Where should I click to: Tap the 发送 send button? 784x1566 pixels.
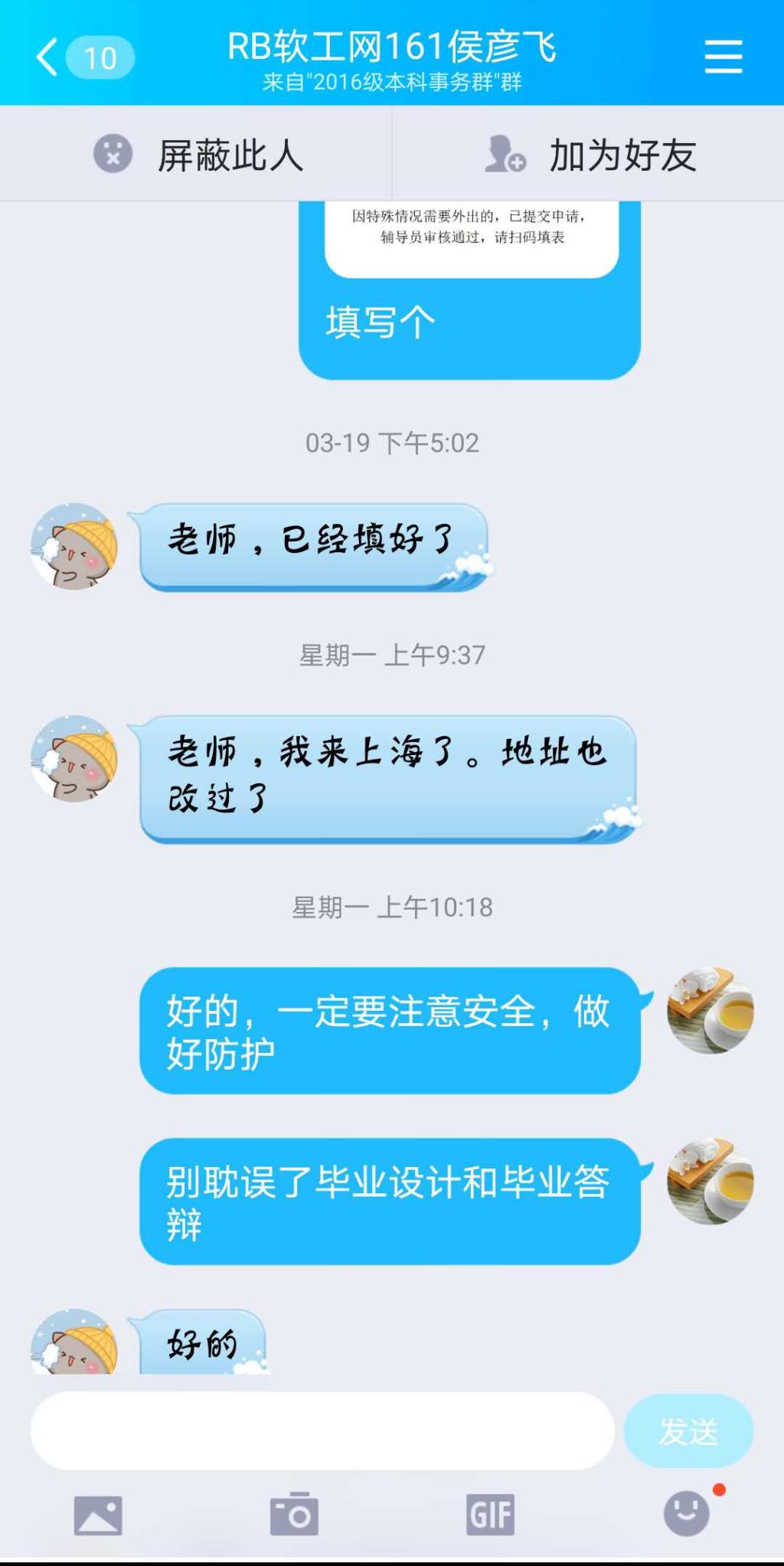click(x=688, y=1430)
